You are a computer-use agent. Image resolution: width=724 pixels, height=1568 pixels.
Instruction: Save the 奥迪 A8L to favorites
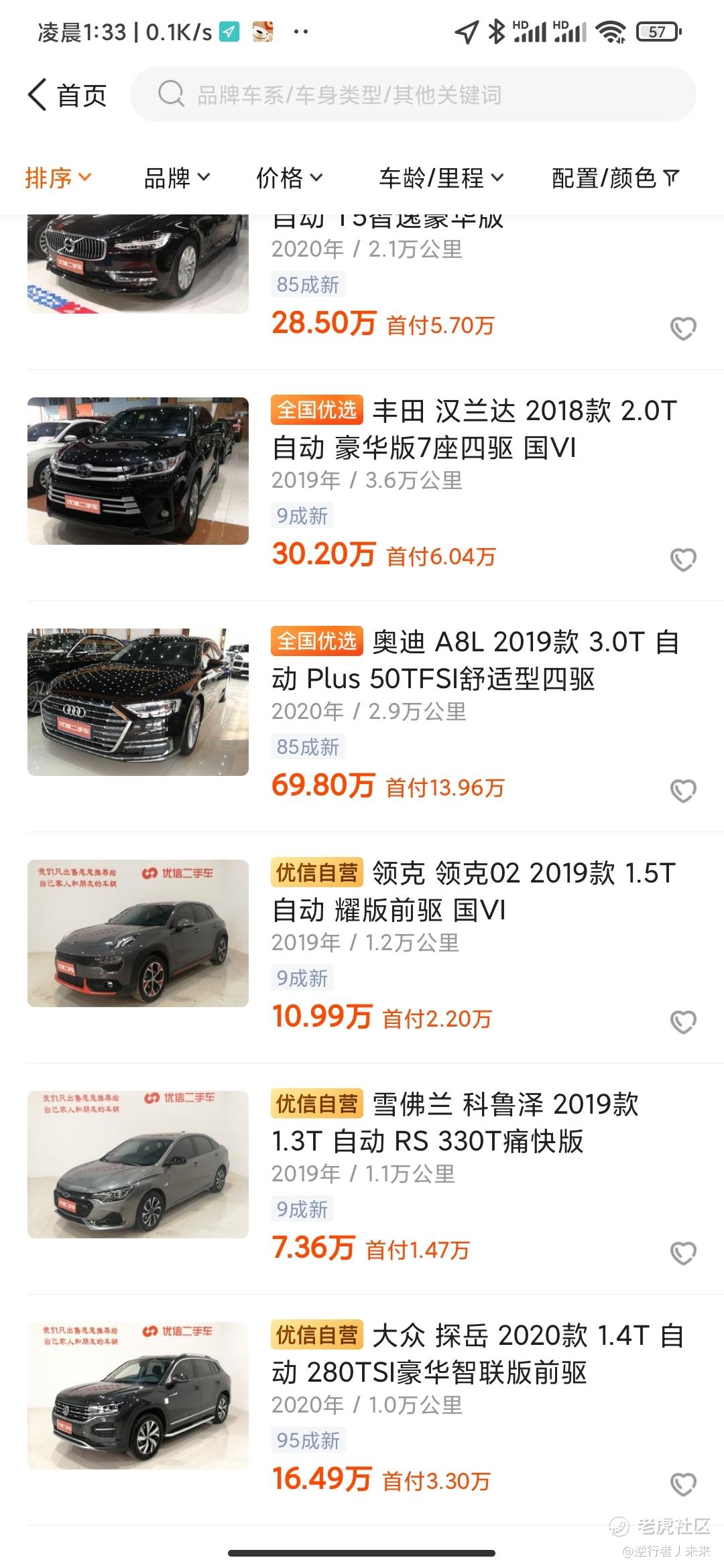[683, 791]
